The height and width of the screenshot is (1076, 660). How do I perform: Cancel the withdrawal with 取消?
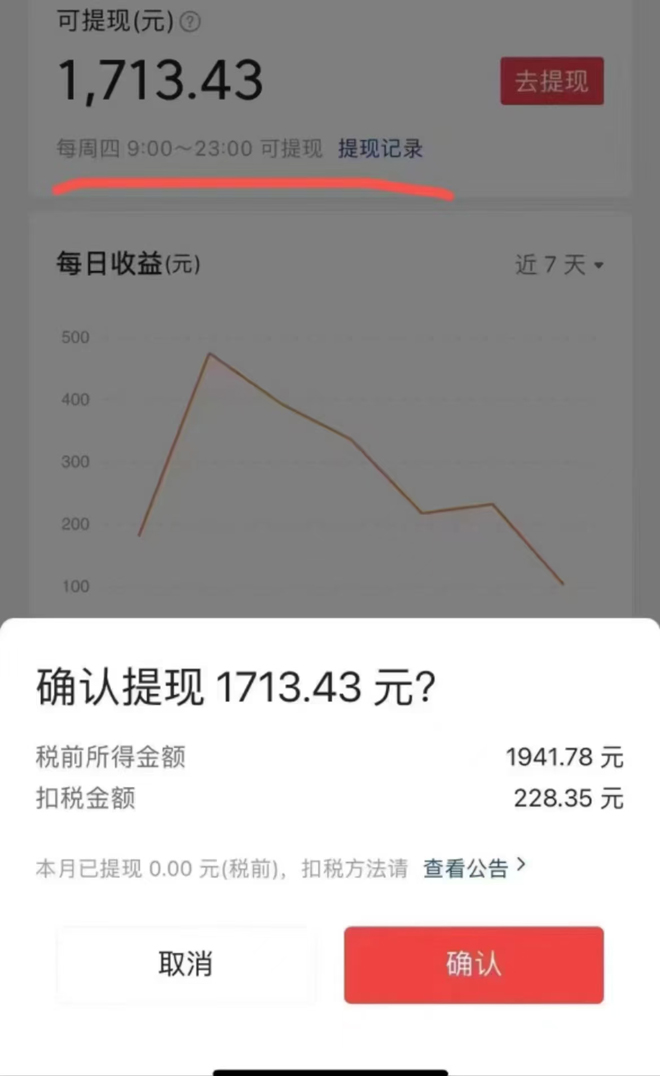point(185,964)
